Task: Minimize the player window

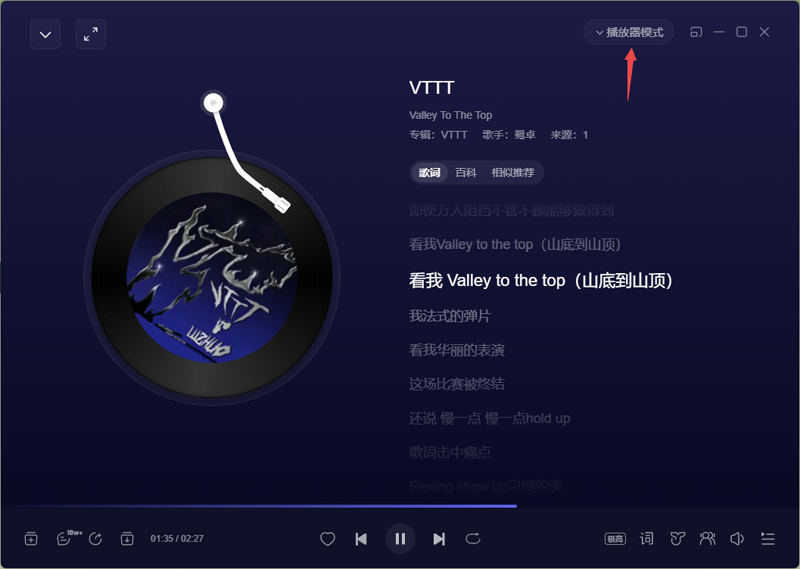Action: pos(719,32)
